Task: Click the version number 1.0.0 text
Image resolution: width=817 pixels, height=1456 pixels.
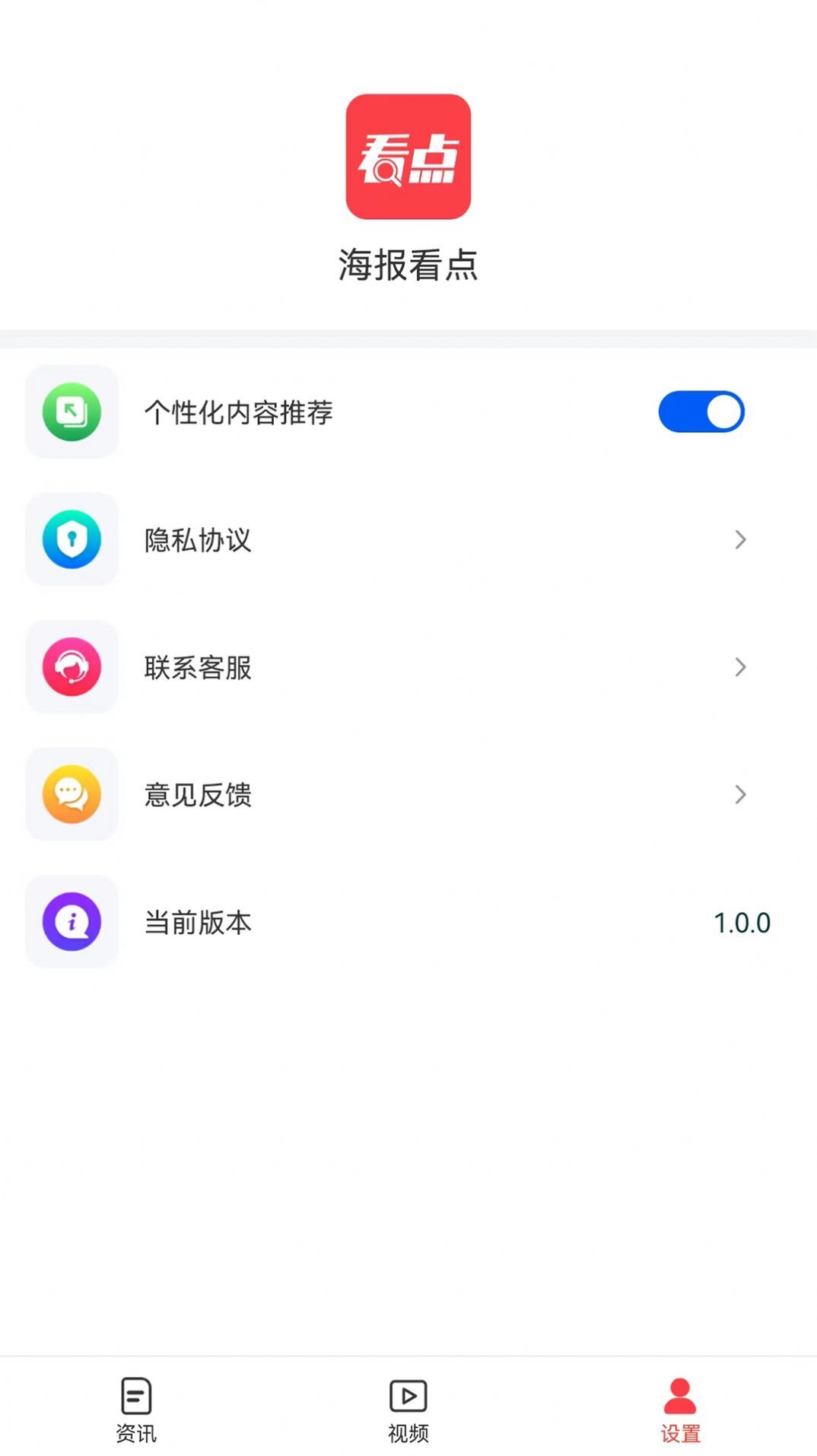Action: [x=742, y=922]
